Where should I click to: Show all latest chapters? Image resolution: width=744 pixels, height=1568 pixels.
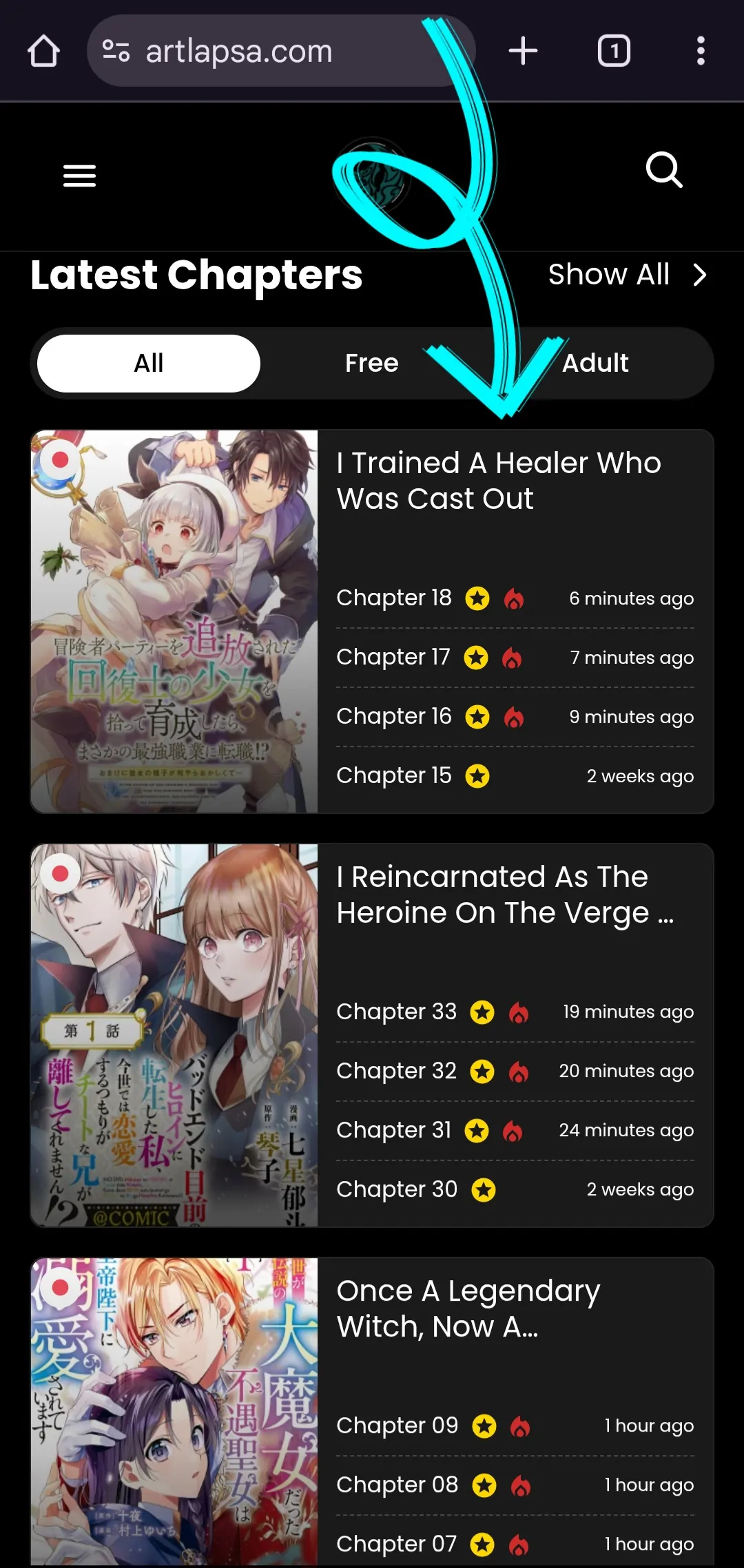627,275
